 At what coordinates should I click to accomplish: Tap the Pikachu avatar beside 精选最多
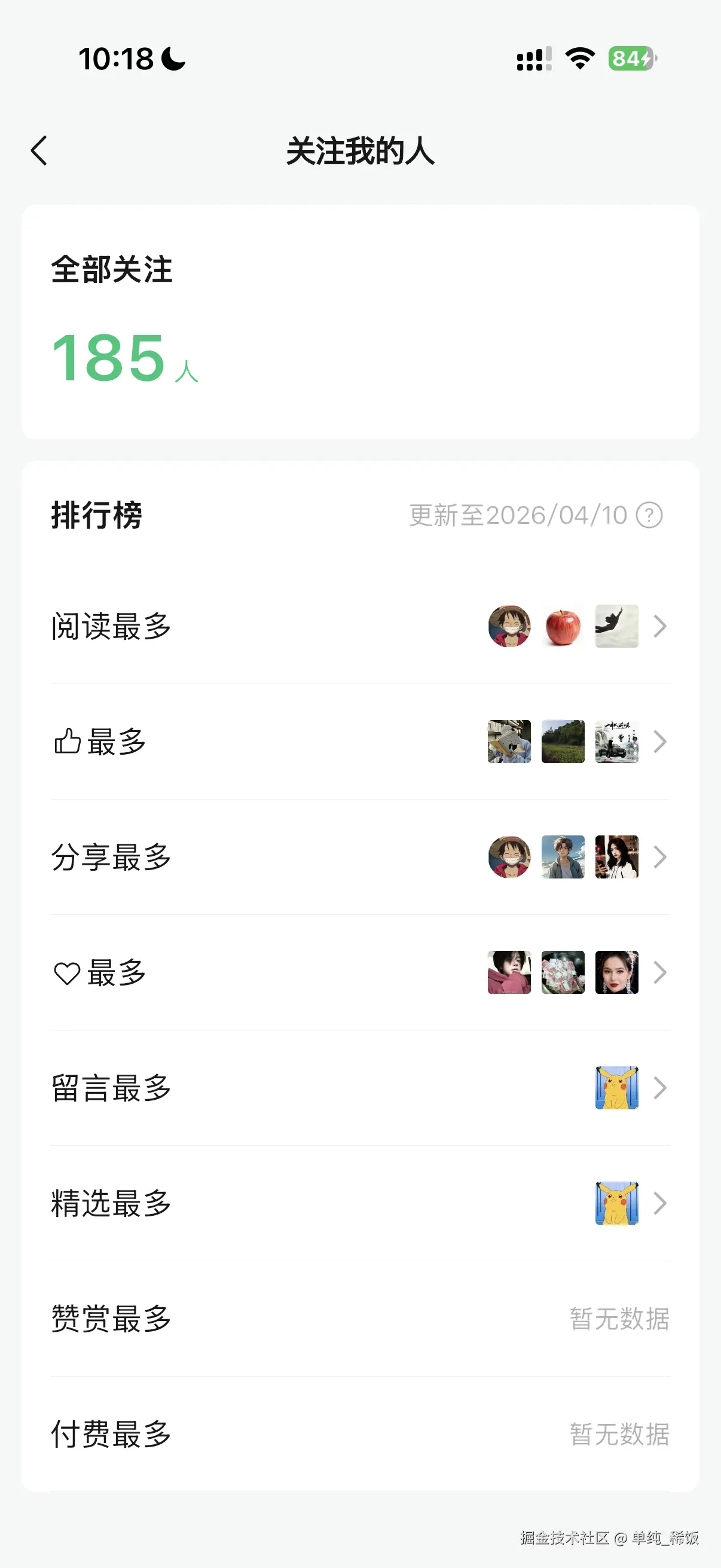pyautogui.click(x=617, y=1203)
